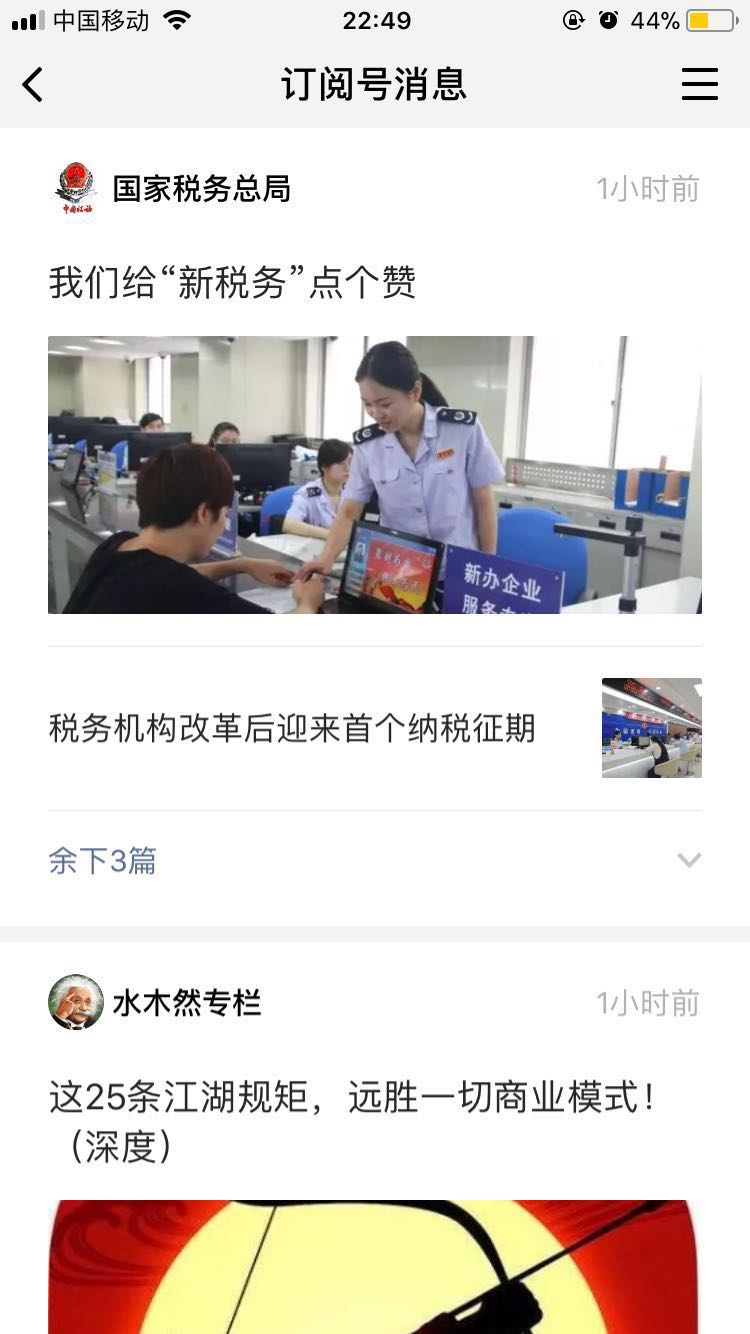The image size is (750, 1334).
Task: Open article 税务机构改革后迎来首个纳税征期
Action: 292,728
